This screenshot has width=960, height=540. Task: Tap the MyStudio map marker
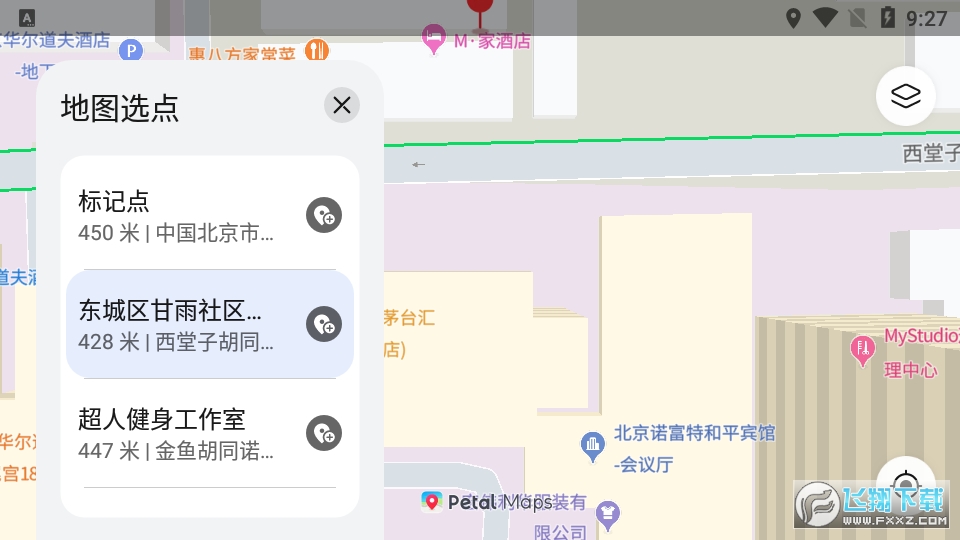point(861,349)
